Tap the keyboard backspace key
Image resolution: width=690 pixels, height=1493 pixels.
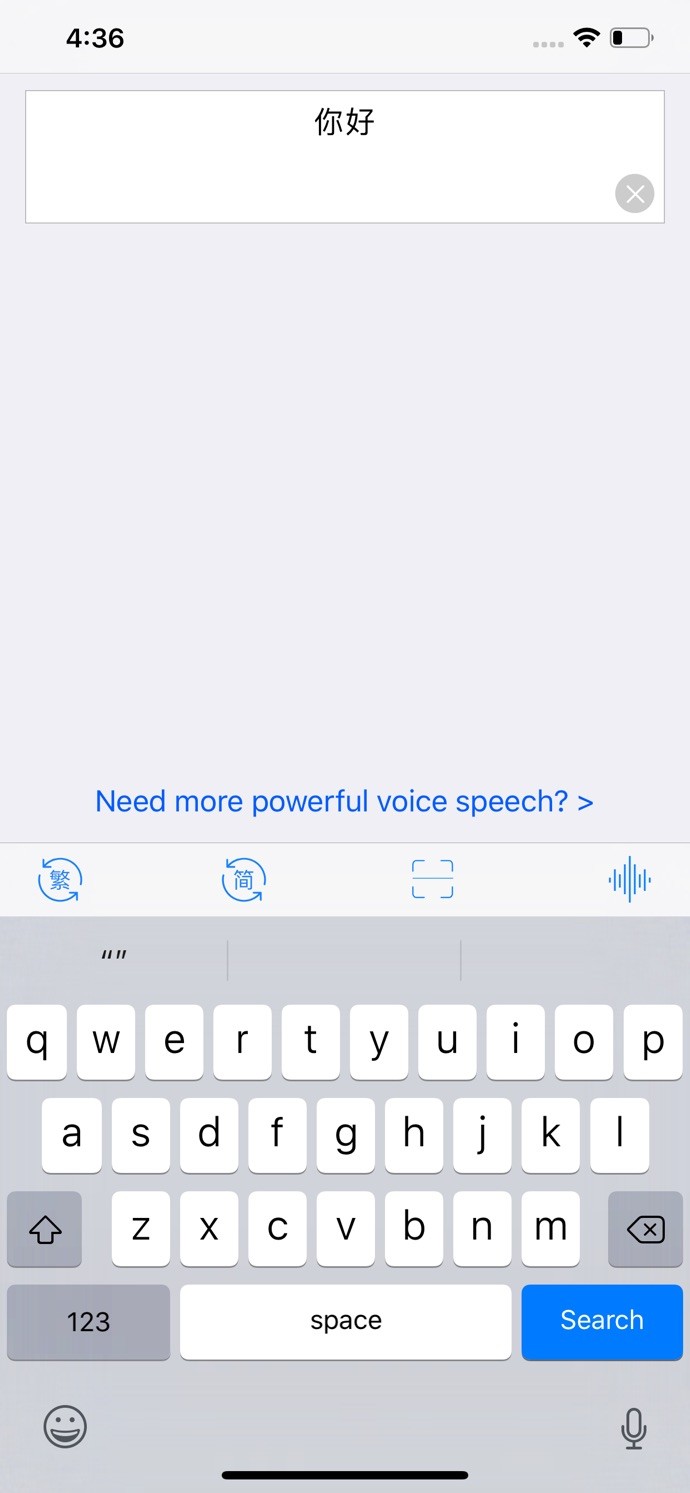645,1229
